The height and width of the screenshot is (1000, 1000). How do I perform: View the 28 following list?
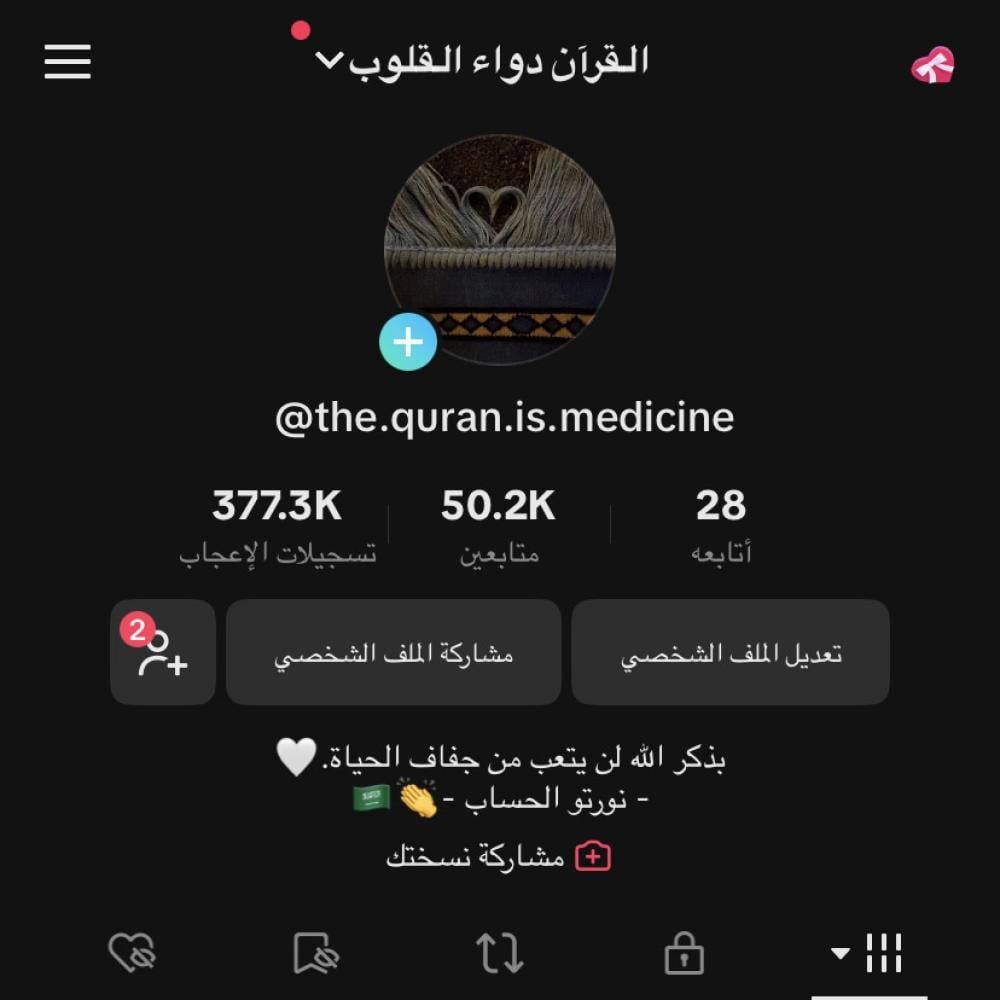721,524
